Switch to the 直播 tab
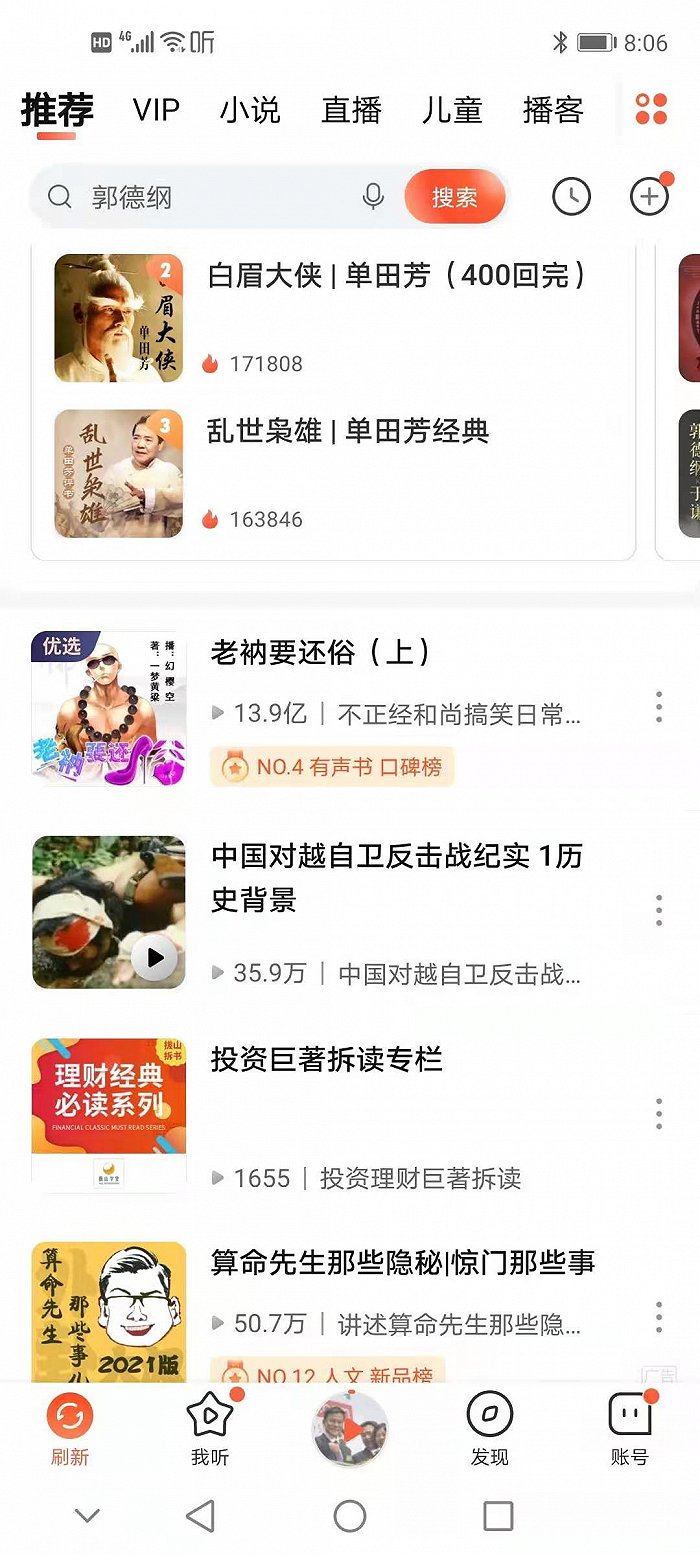Viewport: 700px width, 1555px height. coord(351,110)
